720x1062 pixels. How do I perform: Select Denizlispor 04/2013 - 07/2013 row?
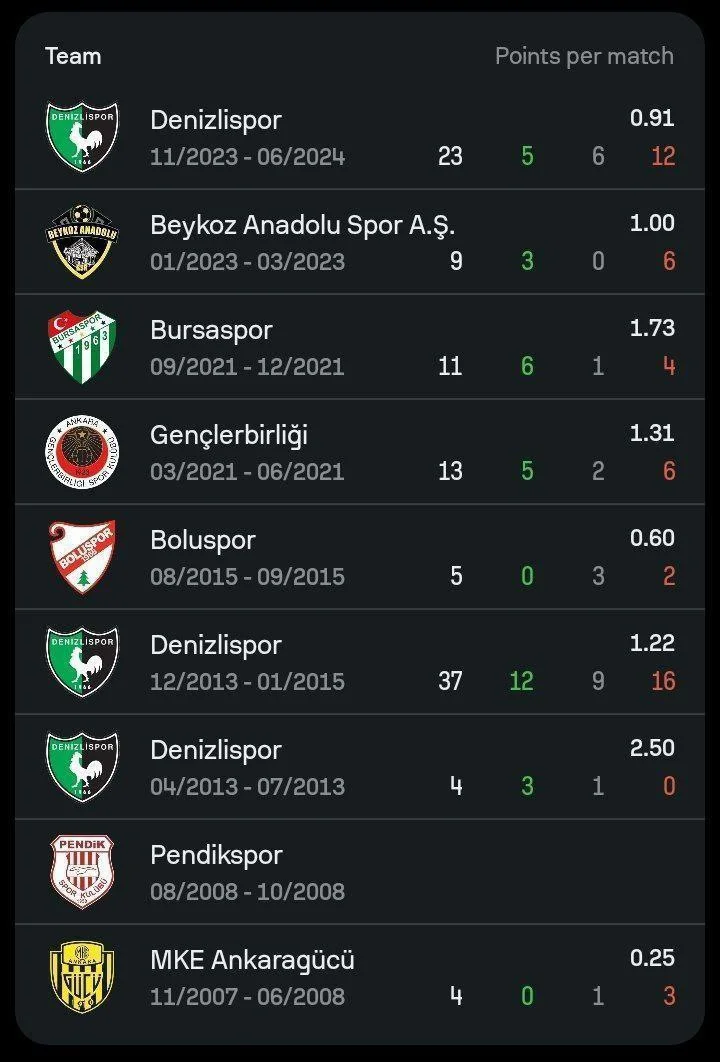click(x=360, y=767)
